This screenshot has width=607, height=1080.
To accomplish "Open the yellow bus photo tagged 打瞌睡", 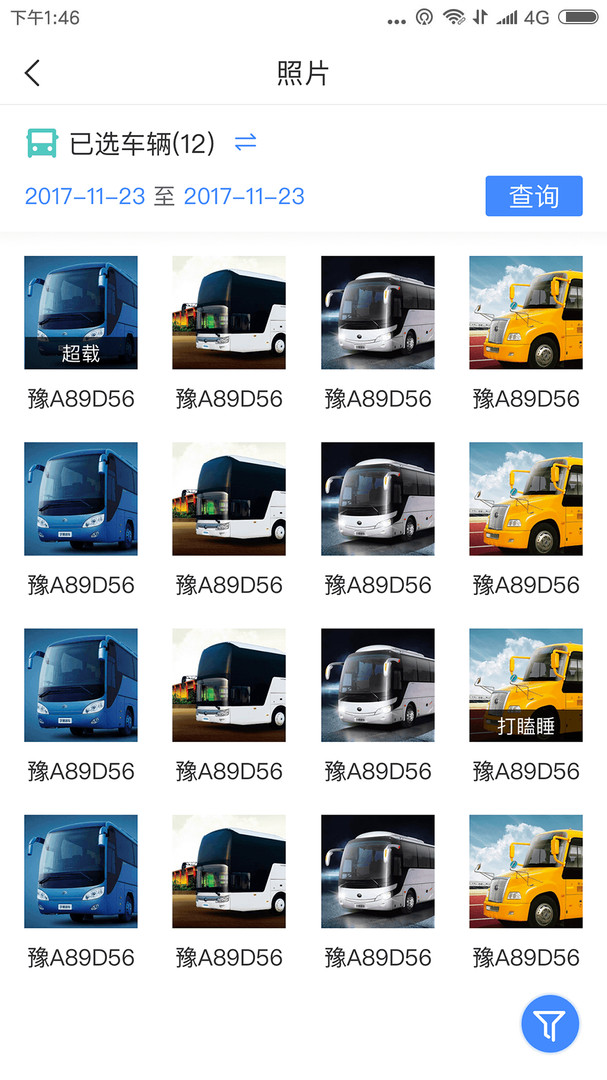I will pos(525,685).
